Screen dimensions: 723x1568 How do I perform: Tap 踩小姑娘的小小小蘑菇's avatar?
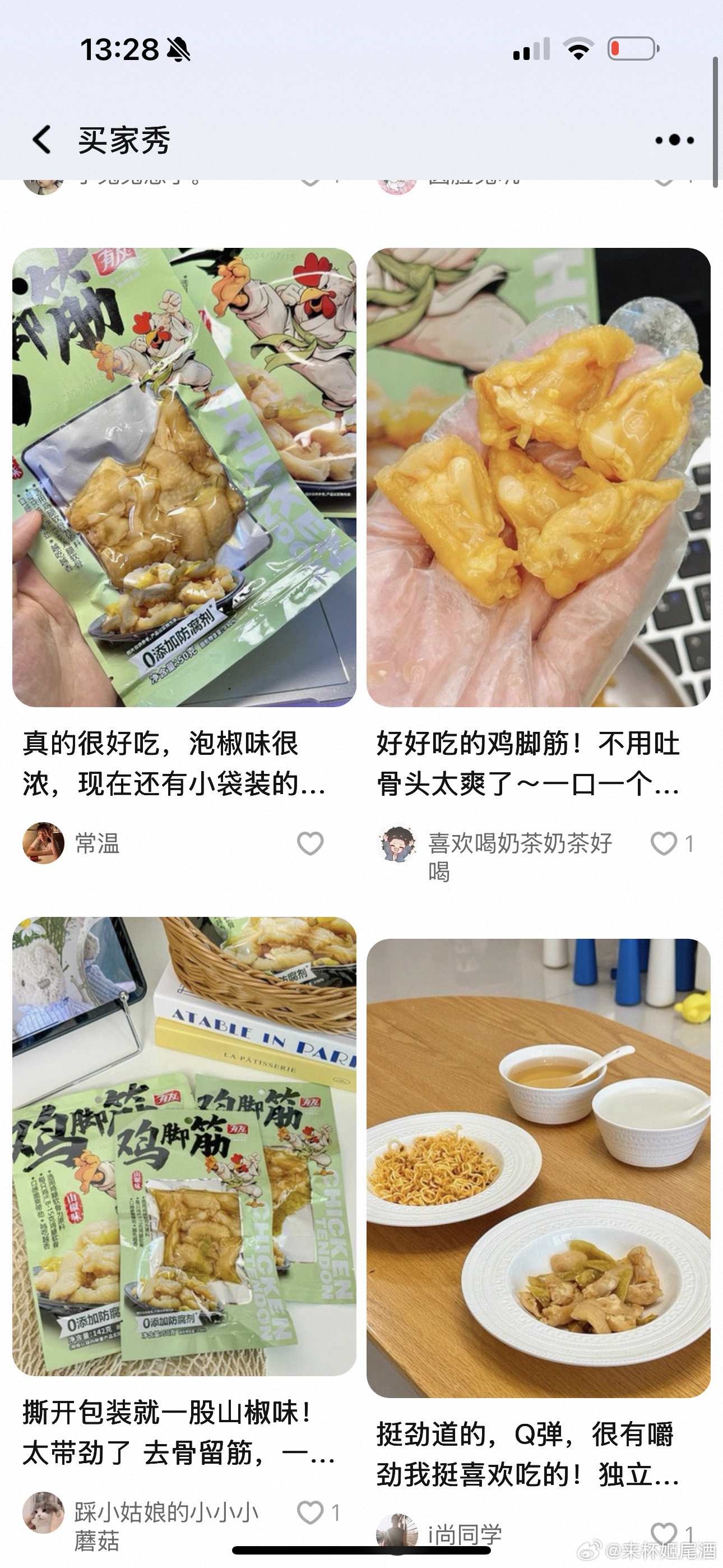[43, 1512]
